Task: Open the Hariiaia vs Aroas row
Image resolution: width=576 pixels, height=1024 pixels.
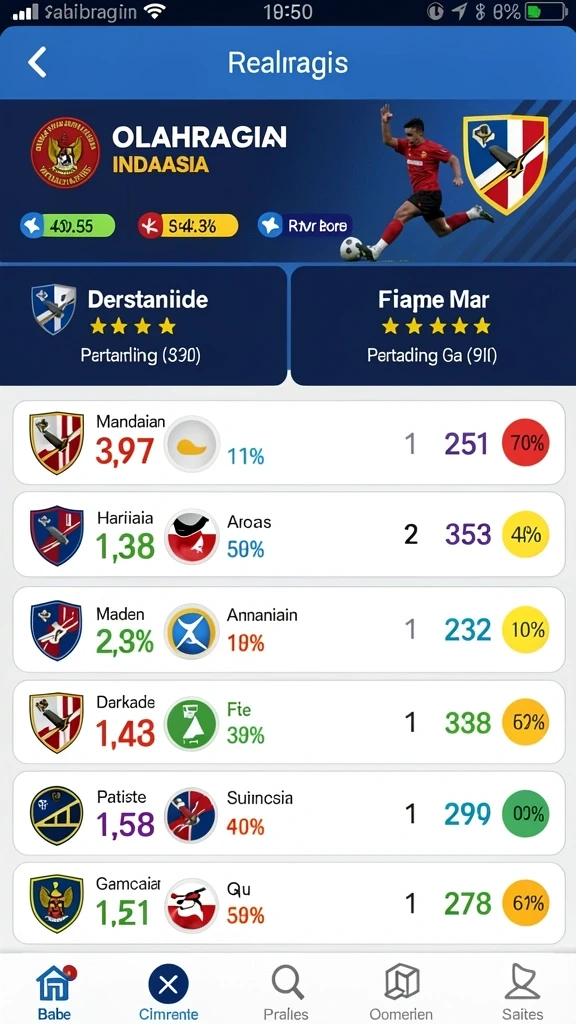Action: [x=289, y=534]
